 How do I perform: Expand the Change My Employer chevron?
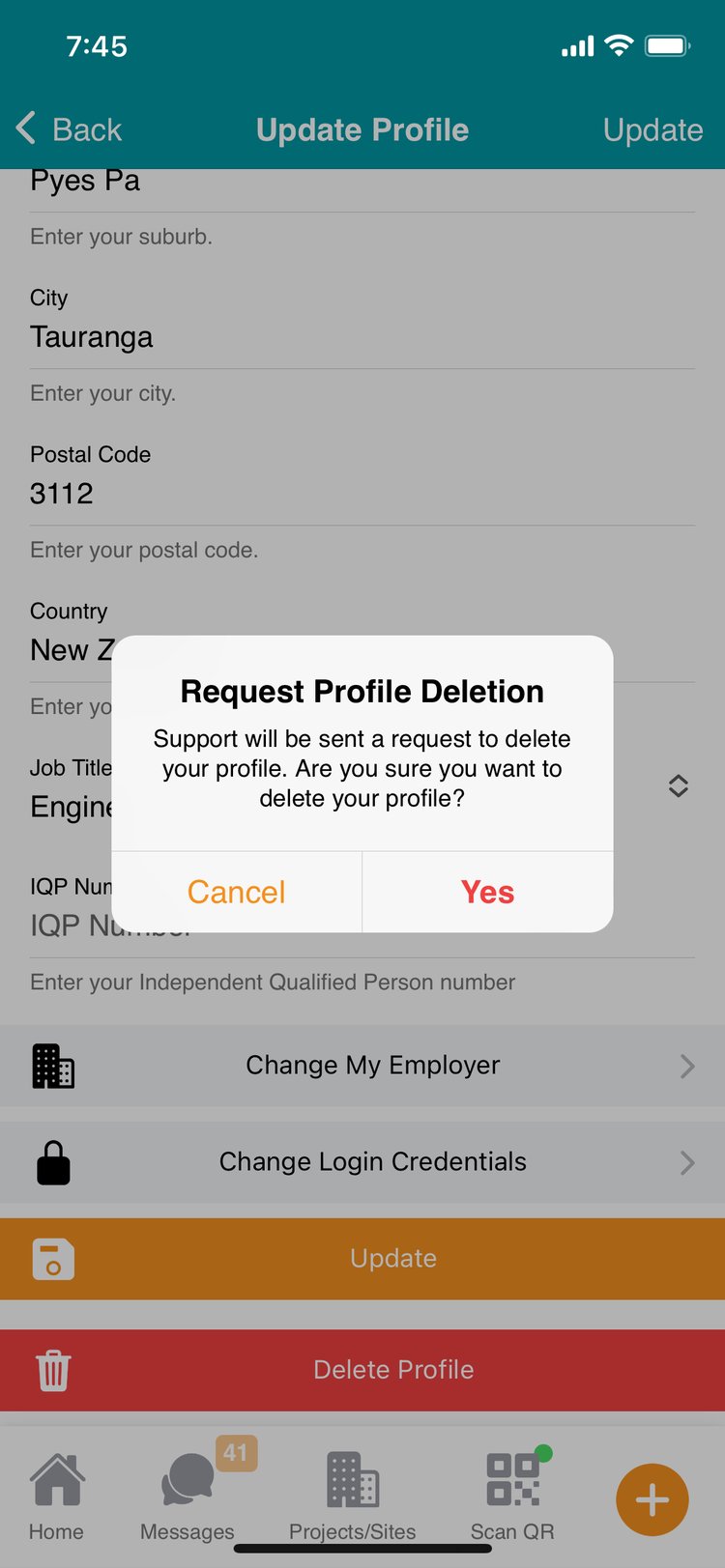tap(686, 1066)
